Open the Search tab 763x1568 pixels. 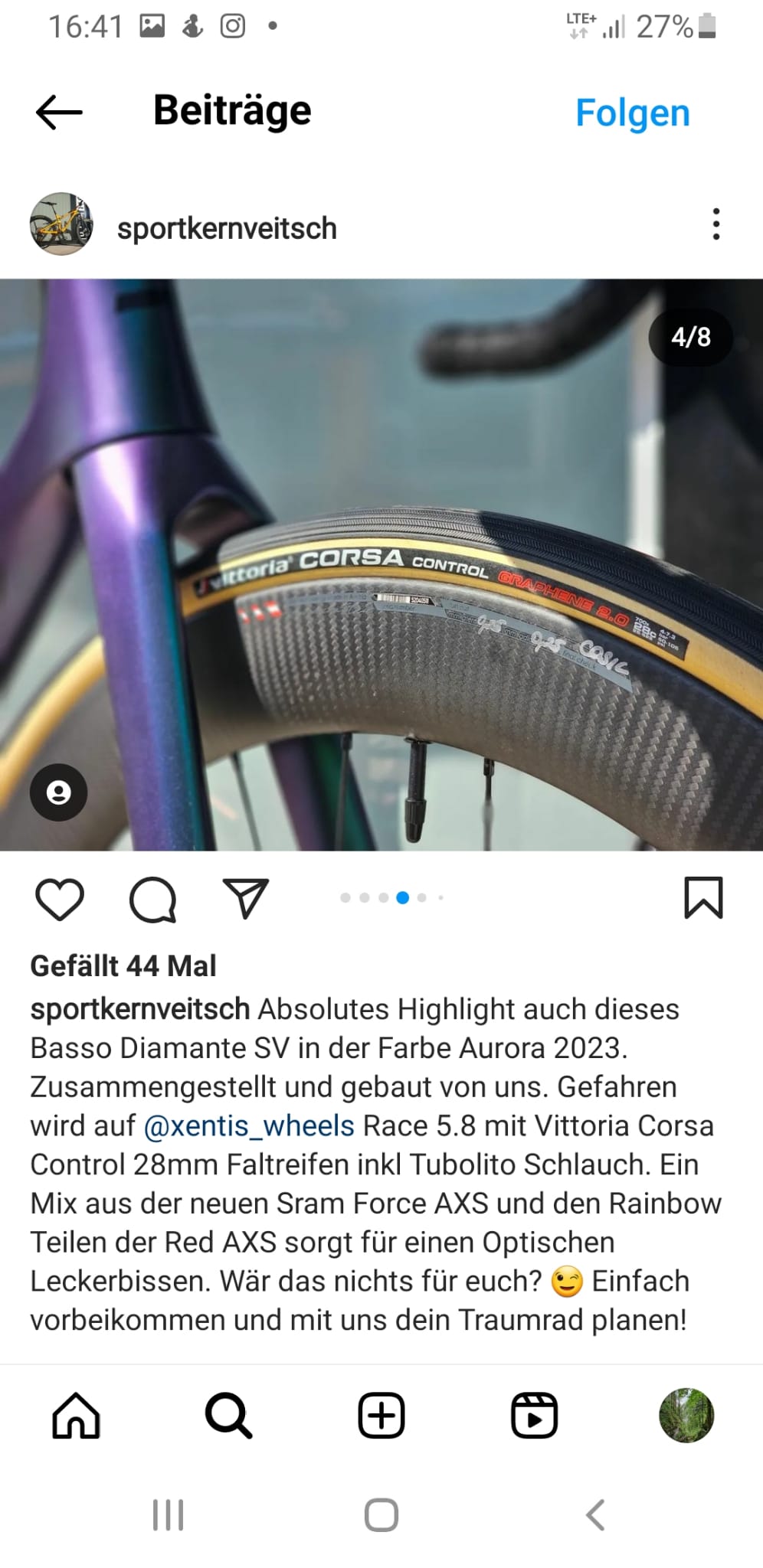tap(228, 1416)
